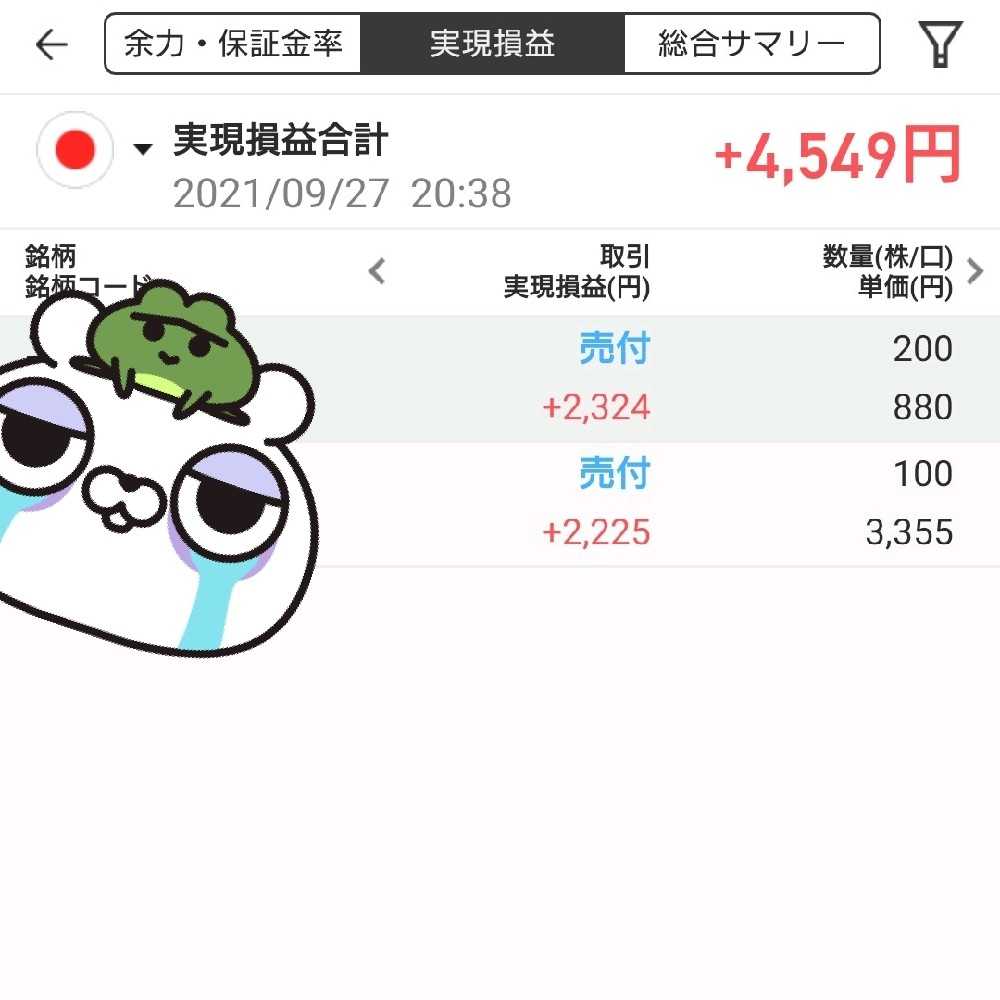1000x1000 pixels.
Task: Open the filter funnel icon
Action: pos(940,44)
